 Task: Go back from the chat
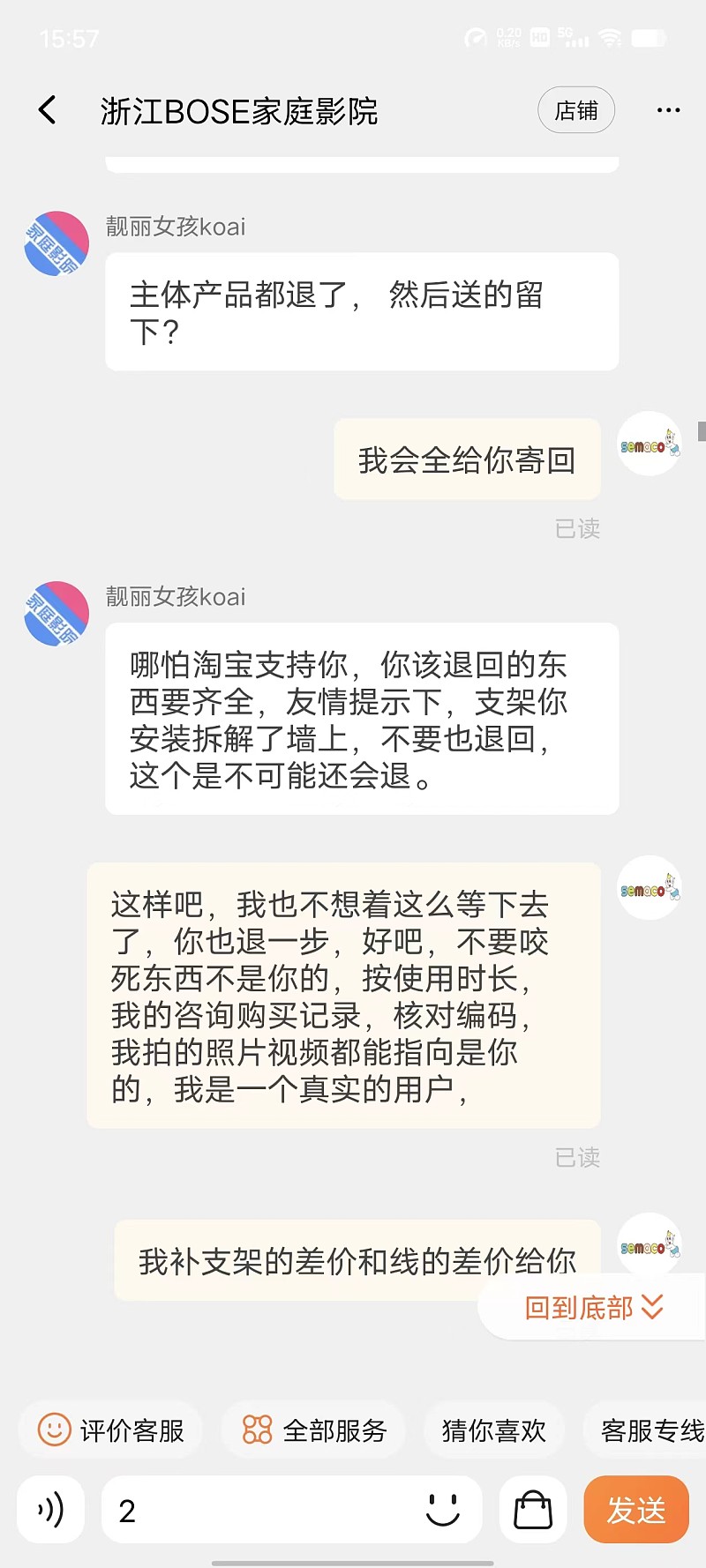click(48, 110)
